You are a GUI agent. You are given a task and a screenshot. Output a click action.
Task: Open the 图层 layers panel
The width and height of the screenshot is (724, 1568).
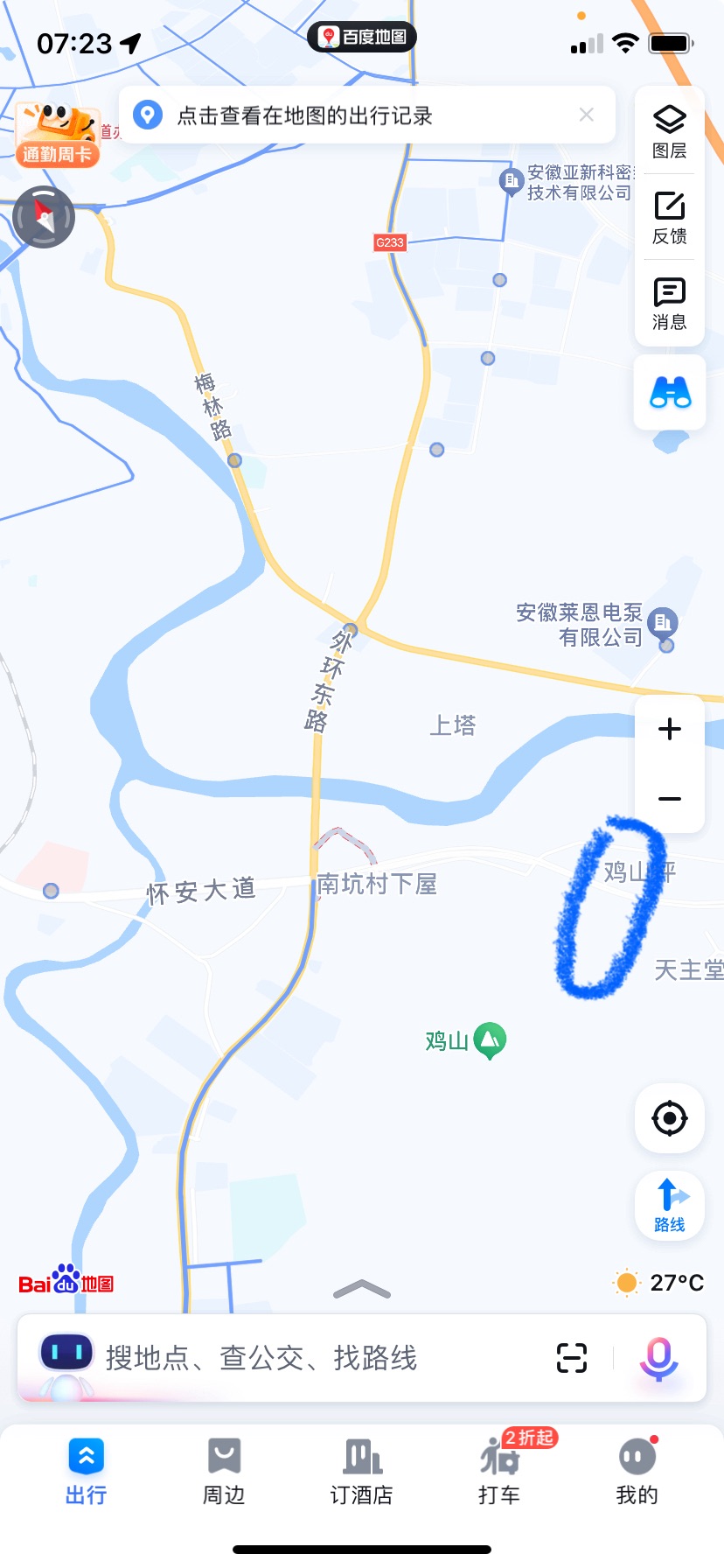pos(669,131)
